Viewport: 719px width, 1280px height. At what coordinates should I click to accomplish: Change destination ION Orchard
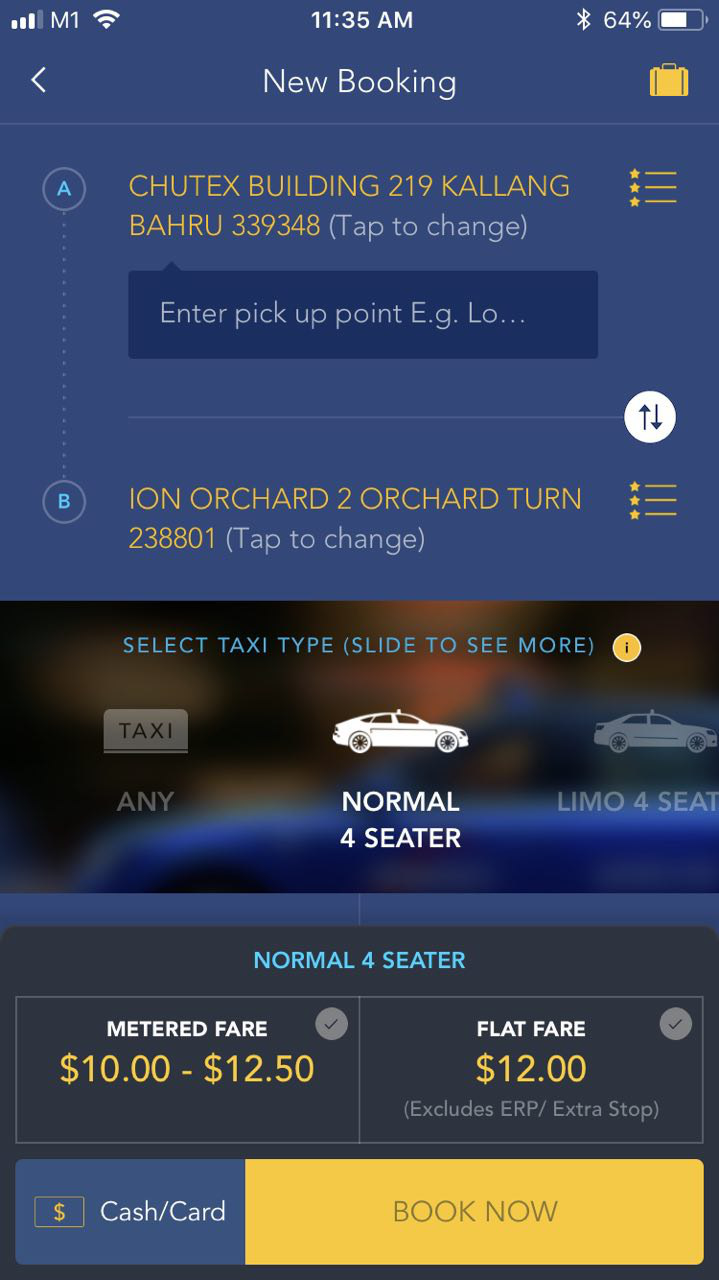point(354,518)
